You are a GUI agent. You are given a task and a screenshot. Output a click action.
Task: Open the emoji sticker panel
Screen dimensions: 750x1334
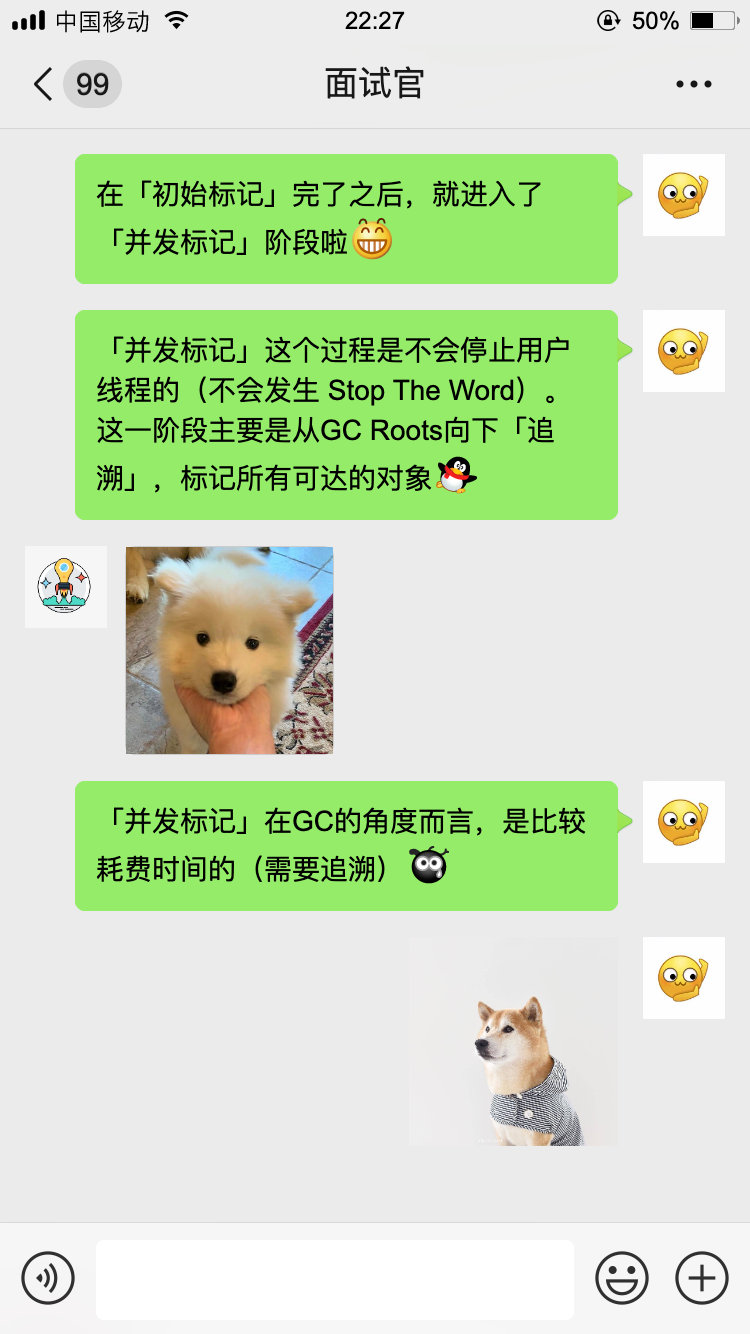622,1278
